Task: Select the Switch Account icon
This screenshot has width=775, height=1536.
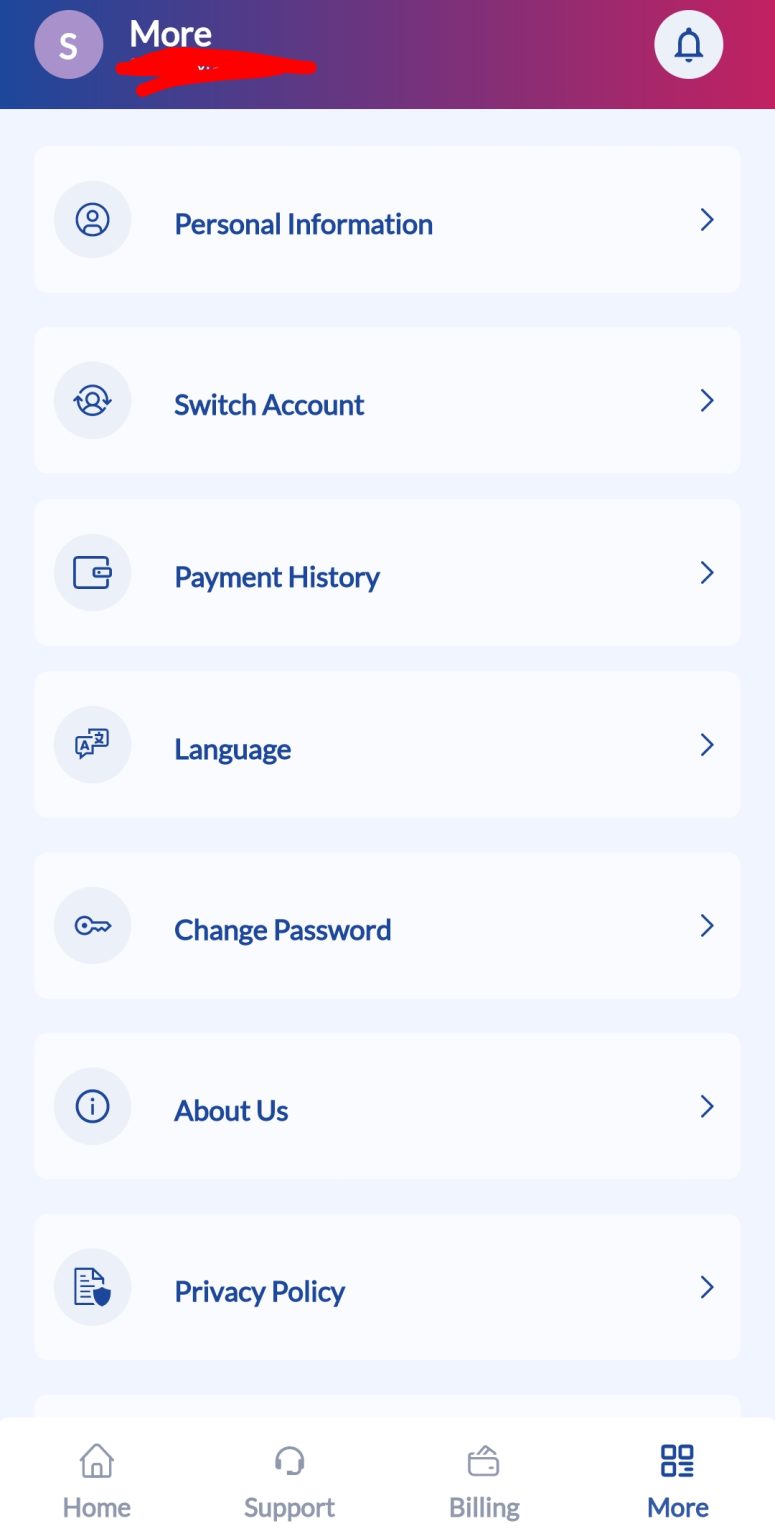Action: coord(92,400)
